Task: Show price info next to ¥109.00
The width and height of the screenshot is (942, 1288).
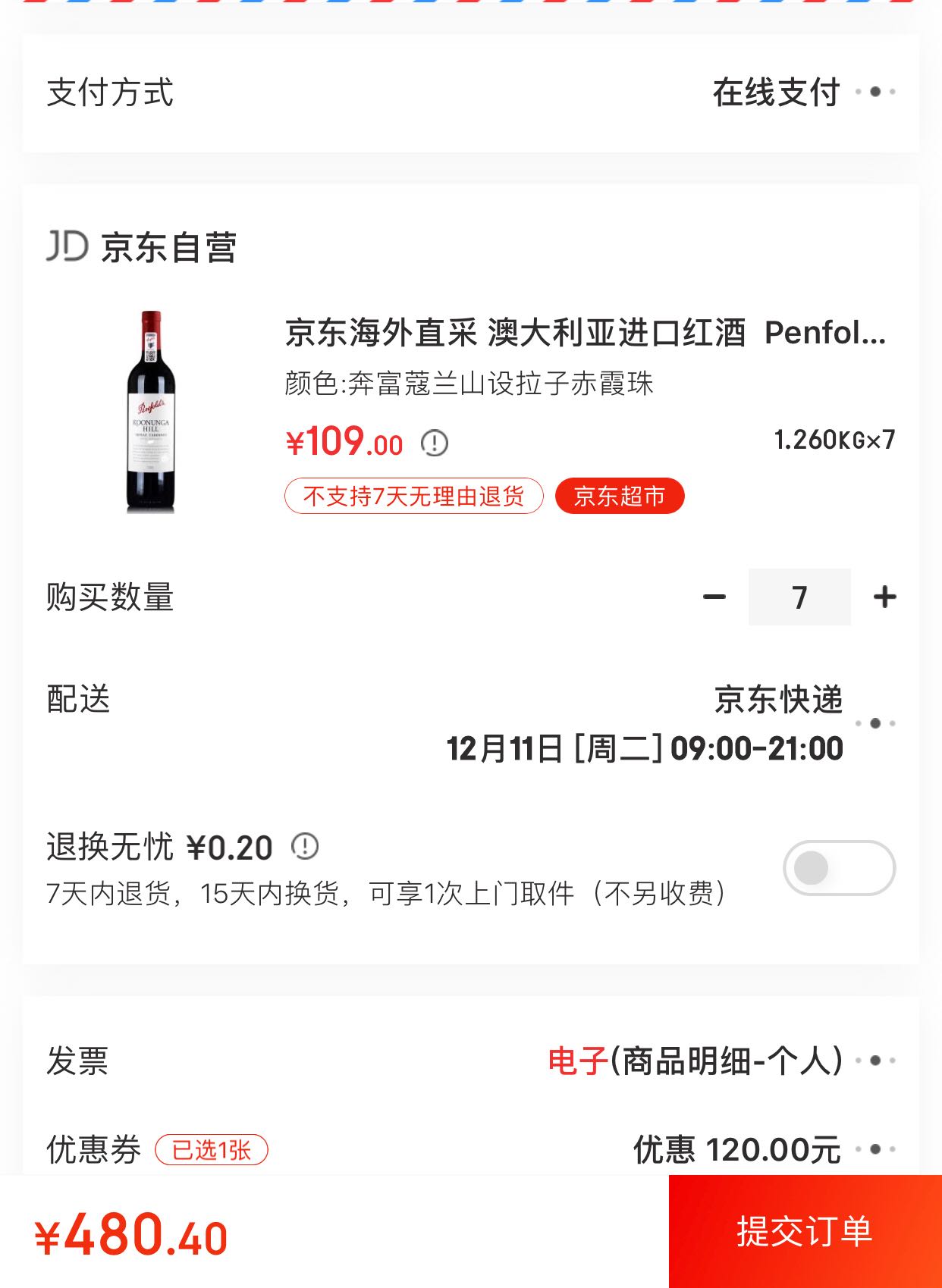Action: [435, 443]
